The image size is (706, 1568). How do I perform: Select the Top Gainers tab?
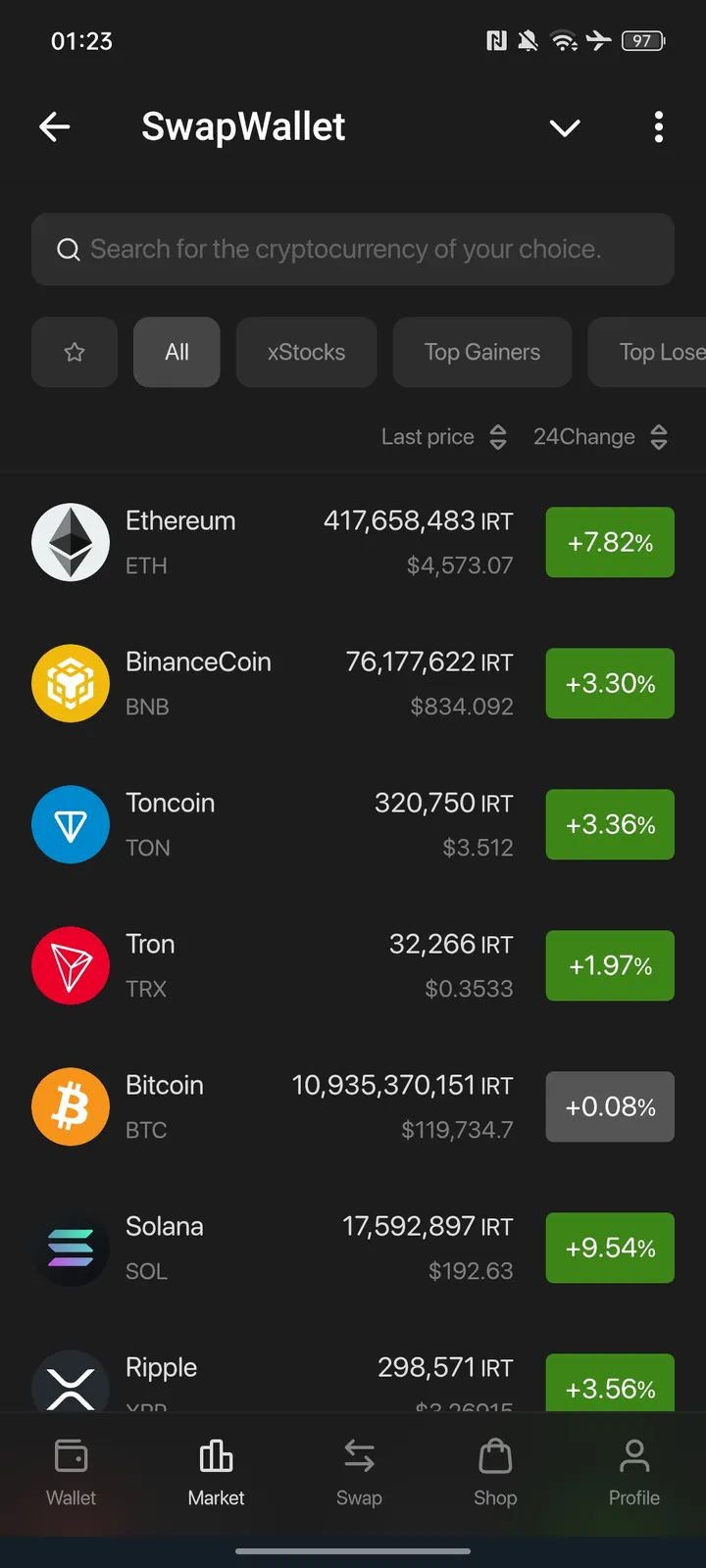(481, 352)
